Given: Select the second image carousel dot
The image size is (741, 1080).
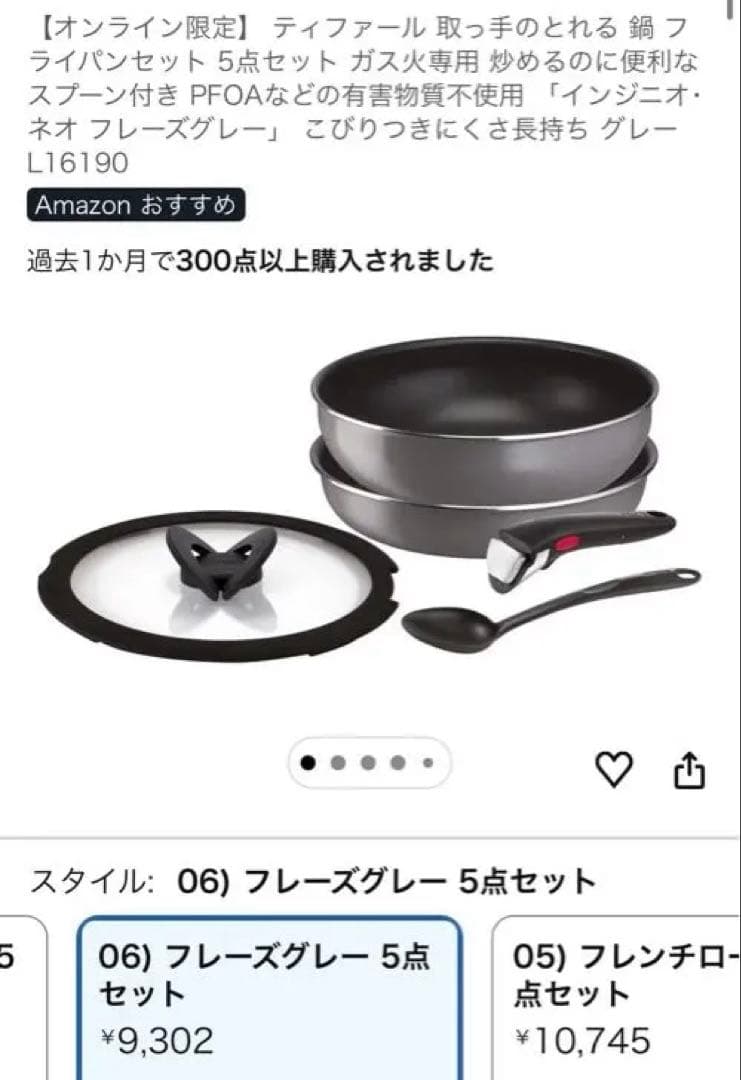Looking at the screenshot, I should (x=337, y=763).
